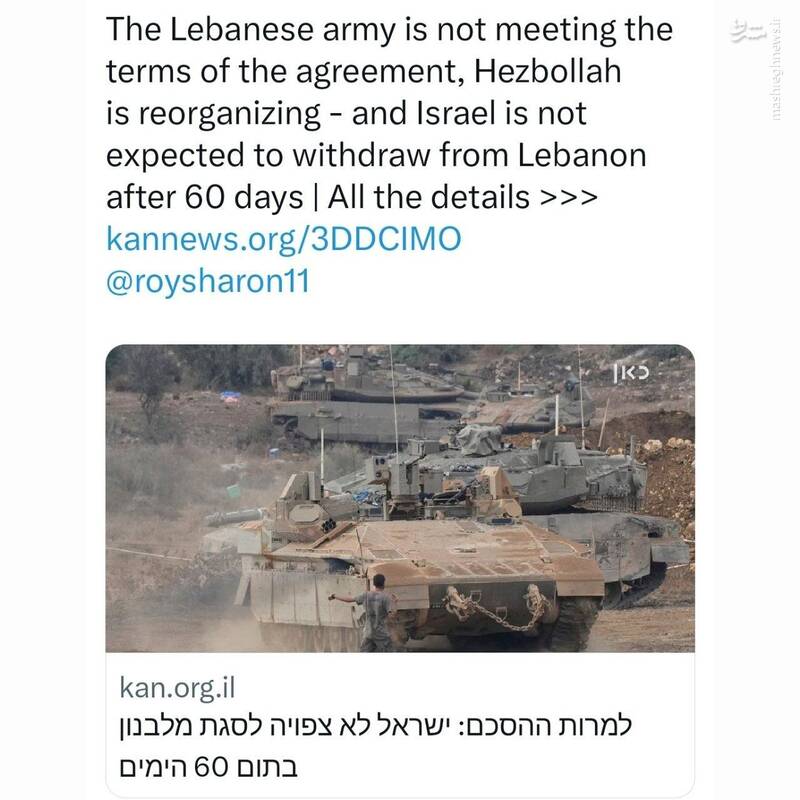Open the kannews.org/3DDCIMO link
The width and height of the screenshot is (800, 800).
coord(284,240)
